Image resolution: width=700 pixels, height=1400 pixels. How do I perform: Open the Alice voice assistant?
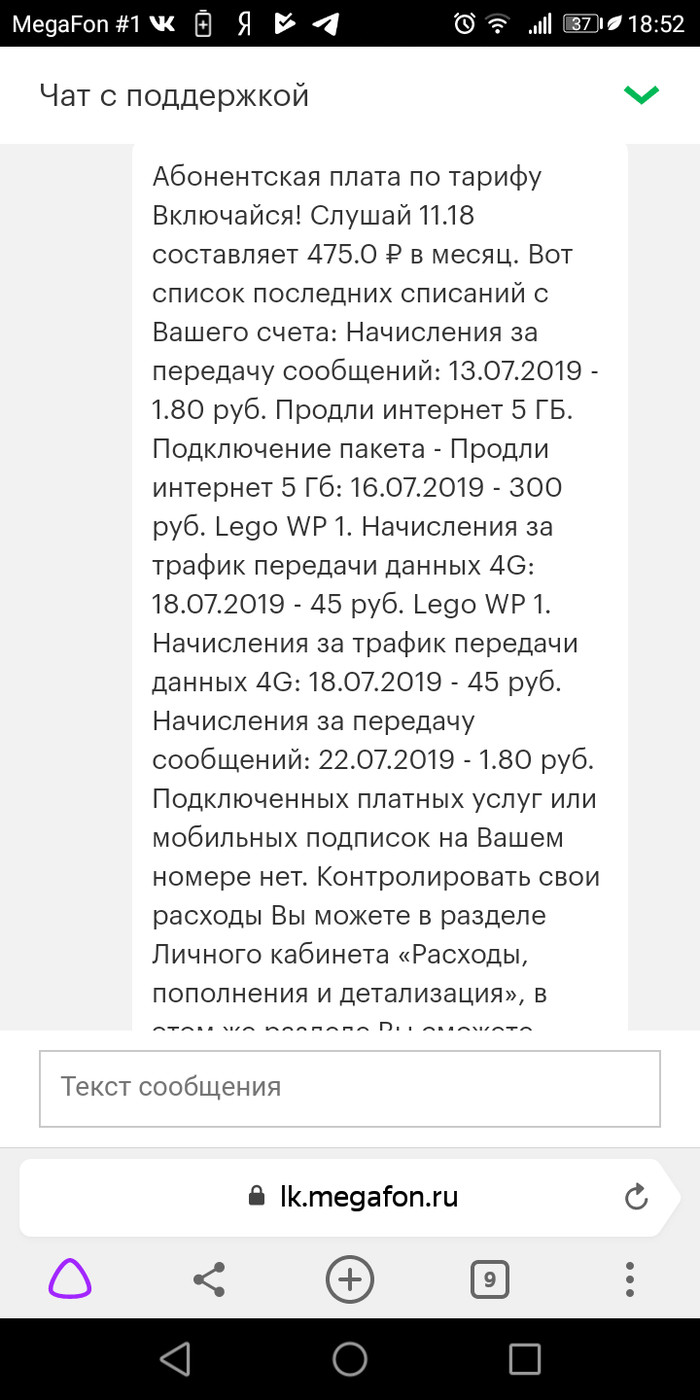(70, 1278)
